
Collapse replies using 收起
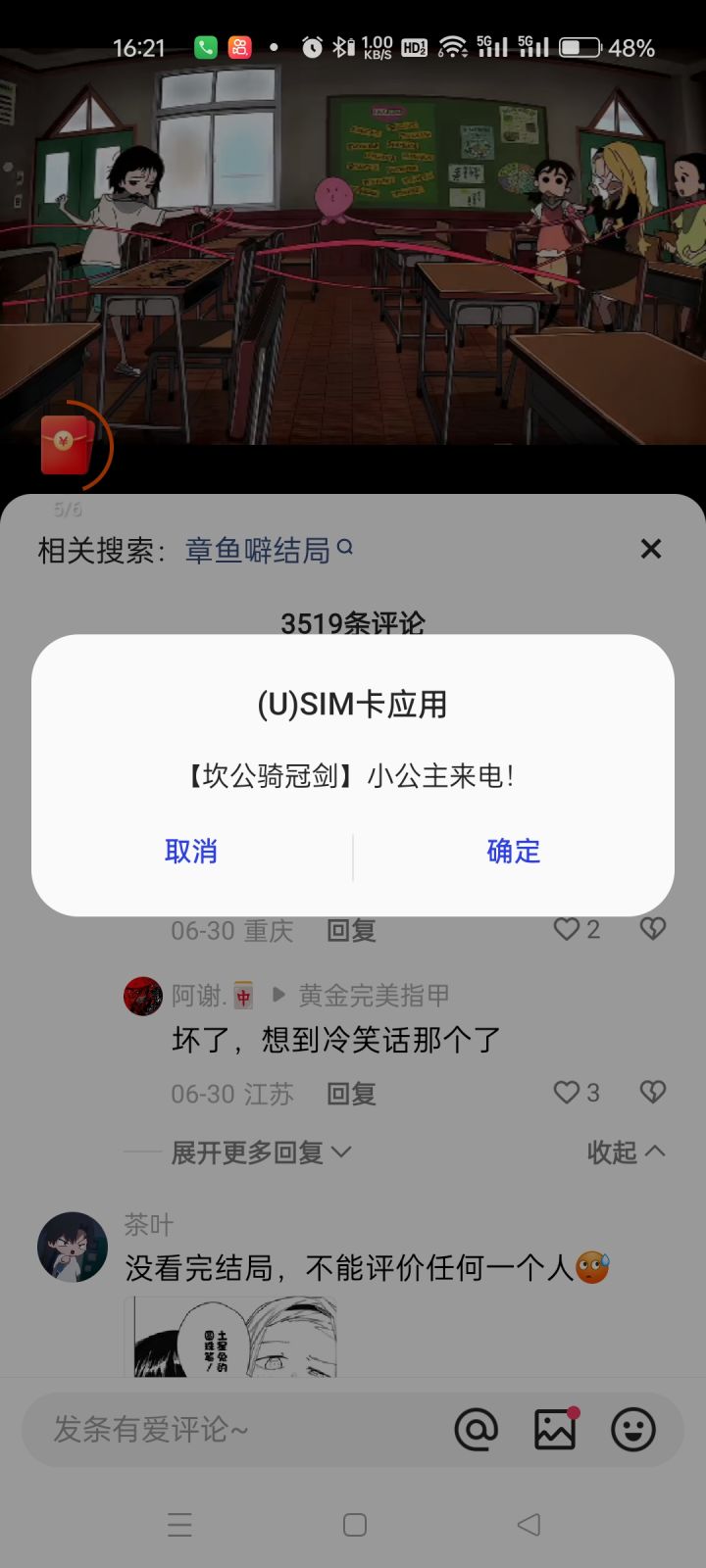tap(625, 1152)
